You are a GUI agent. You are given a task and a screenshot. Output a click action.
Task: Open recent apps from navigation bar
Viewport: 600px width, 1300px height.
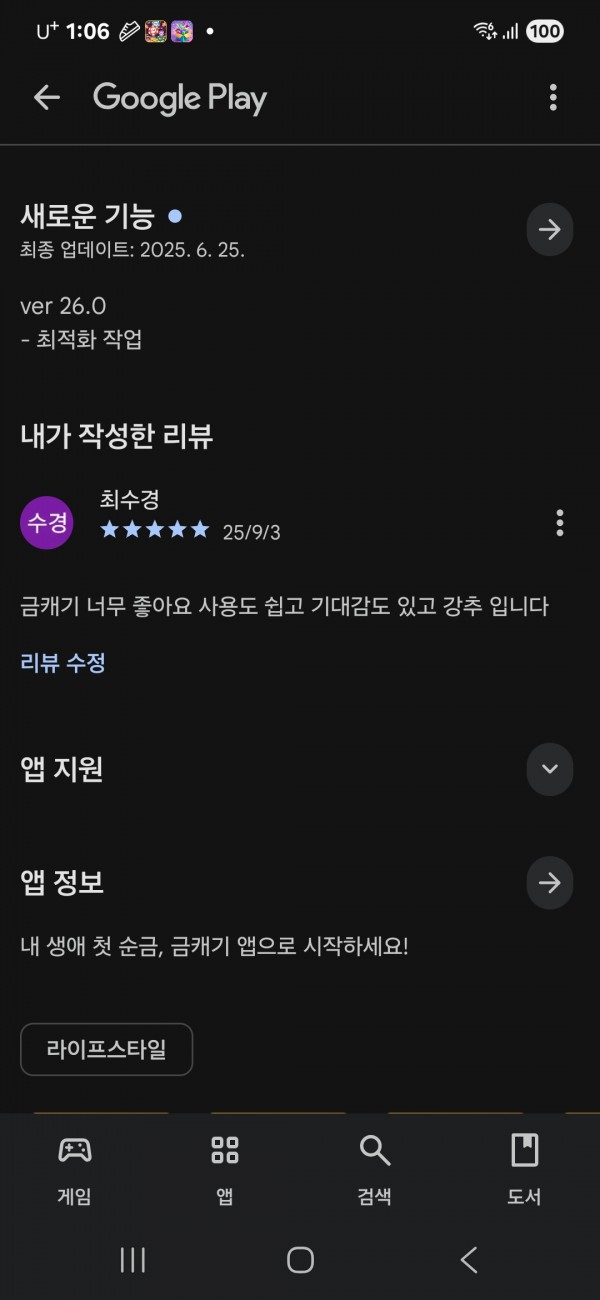click(132, 1260)
